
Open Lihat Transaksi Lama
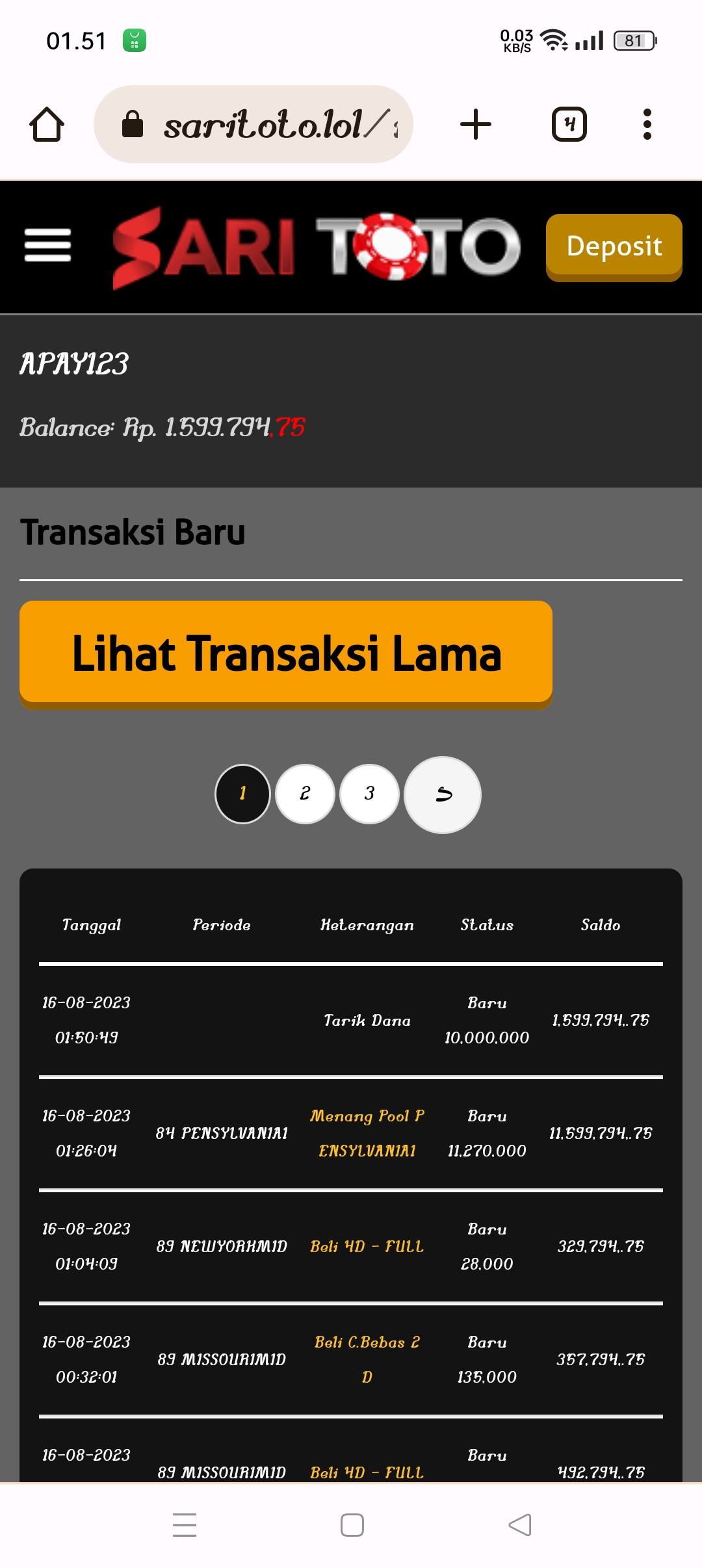pyautogui.click(x=286, y=653)
